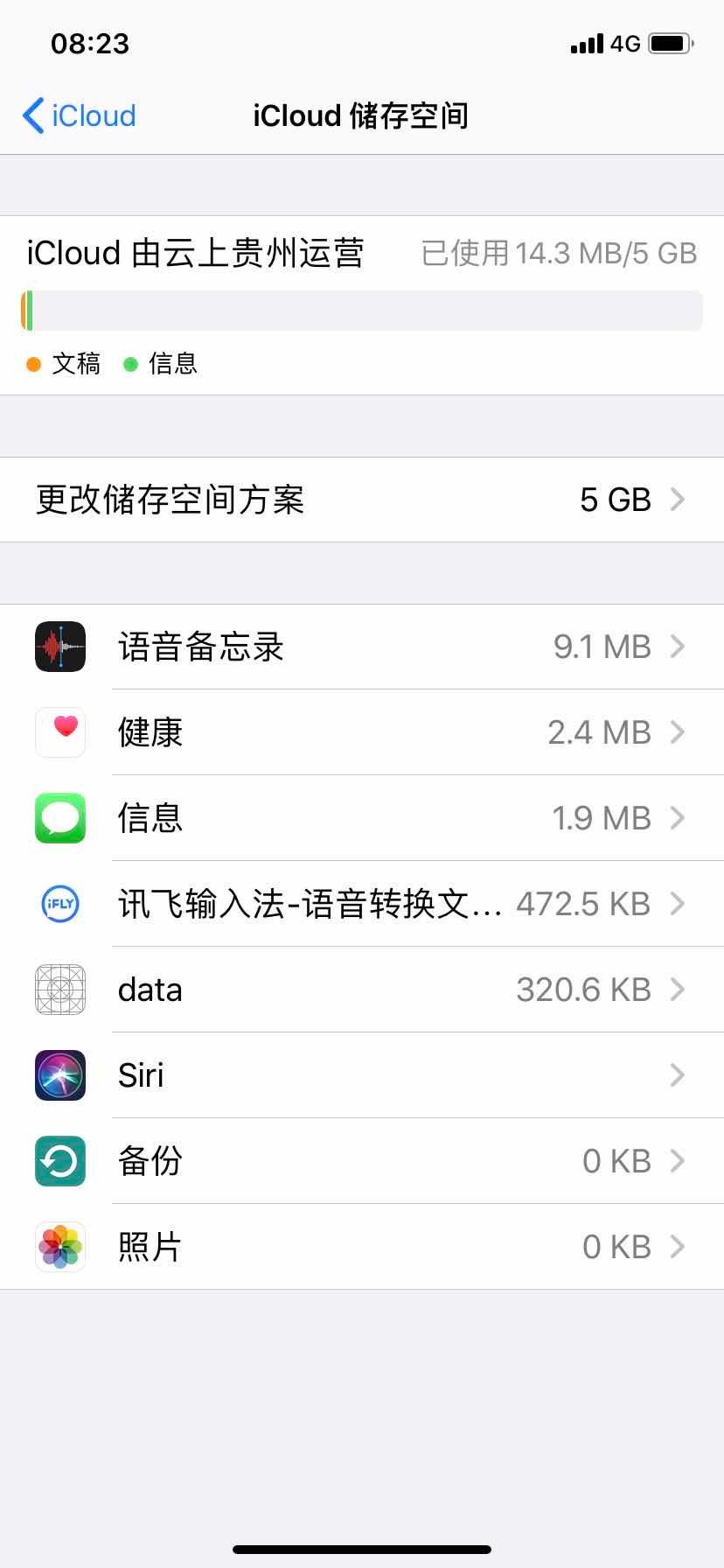Select the 信息 (Messages) green bubble icon

point(59,817)
